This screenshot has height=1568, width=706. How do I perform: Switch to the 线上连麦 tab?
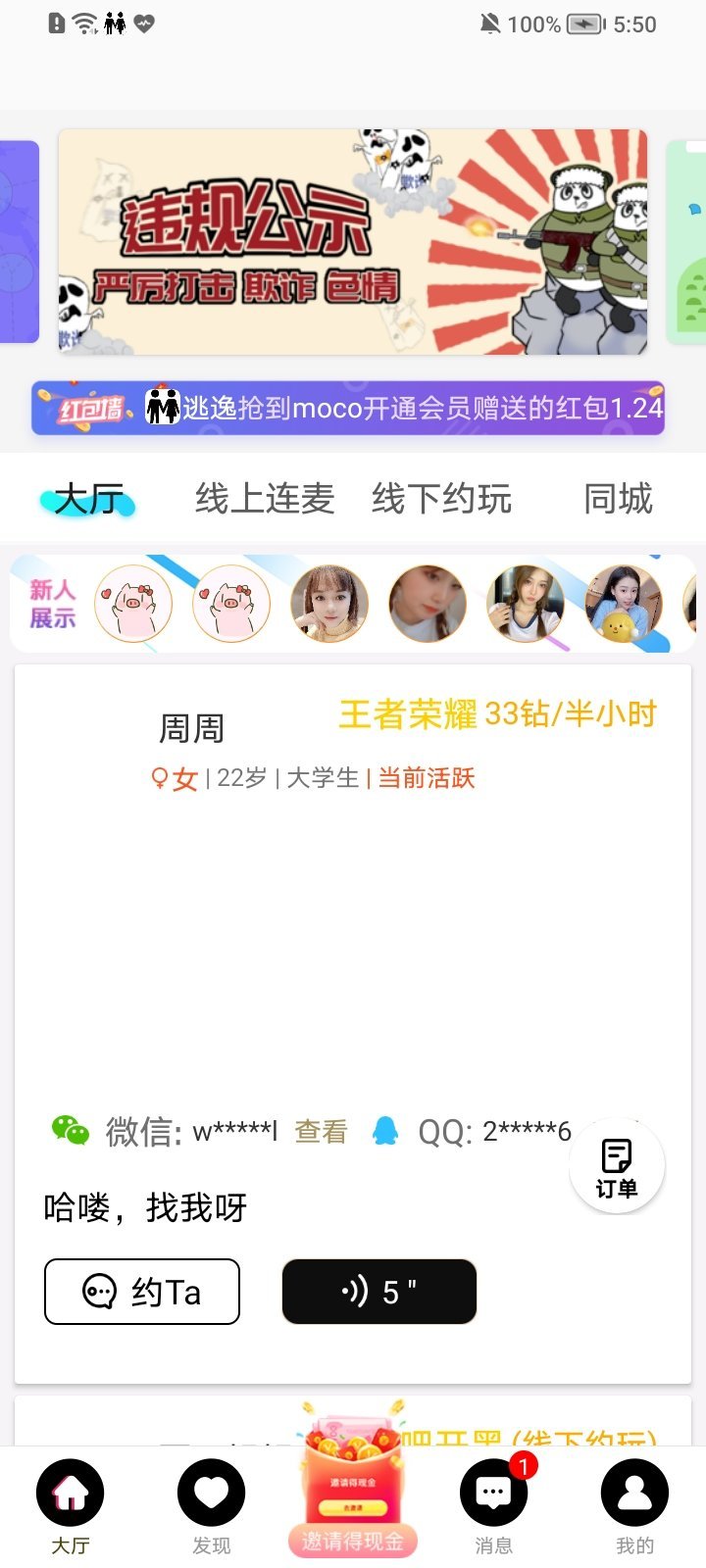[265, 499]
